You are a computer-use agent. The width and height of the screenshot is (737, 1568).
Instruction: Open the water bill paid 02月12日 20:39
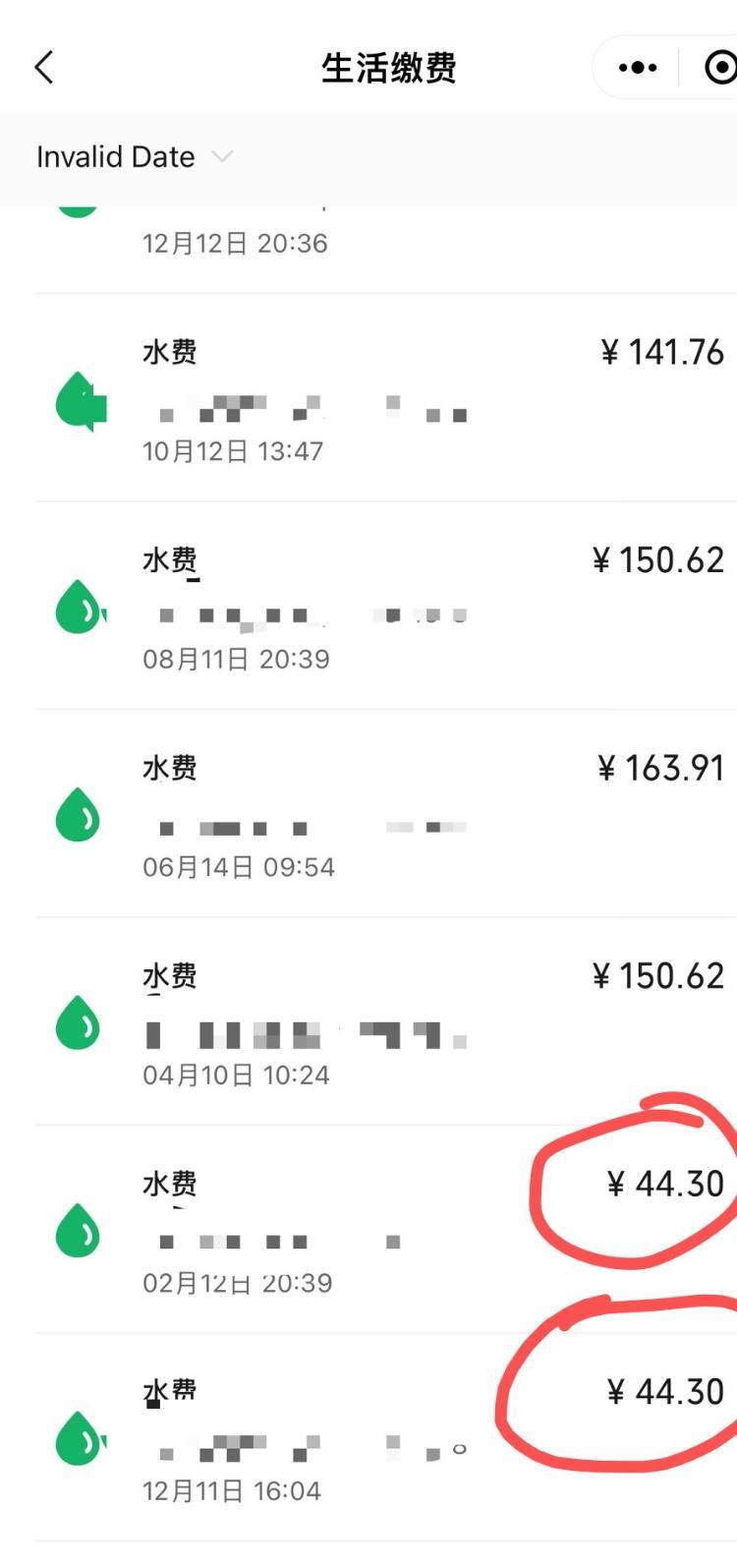tap(386, 1230)
